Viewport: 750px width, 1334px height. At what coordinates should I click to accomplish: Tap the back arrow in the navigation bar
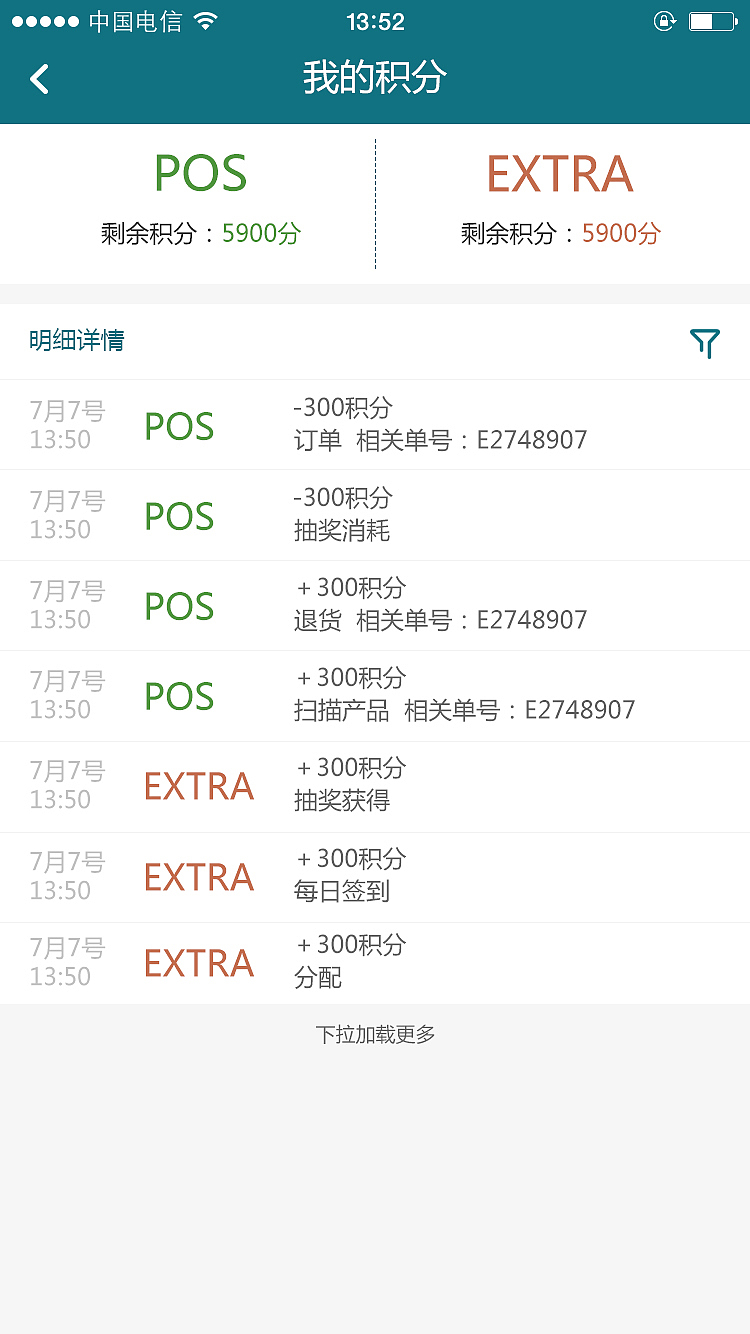(39, 78)
